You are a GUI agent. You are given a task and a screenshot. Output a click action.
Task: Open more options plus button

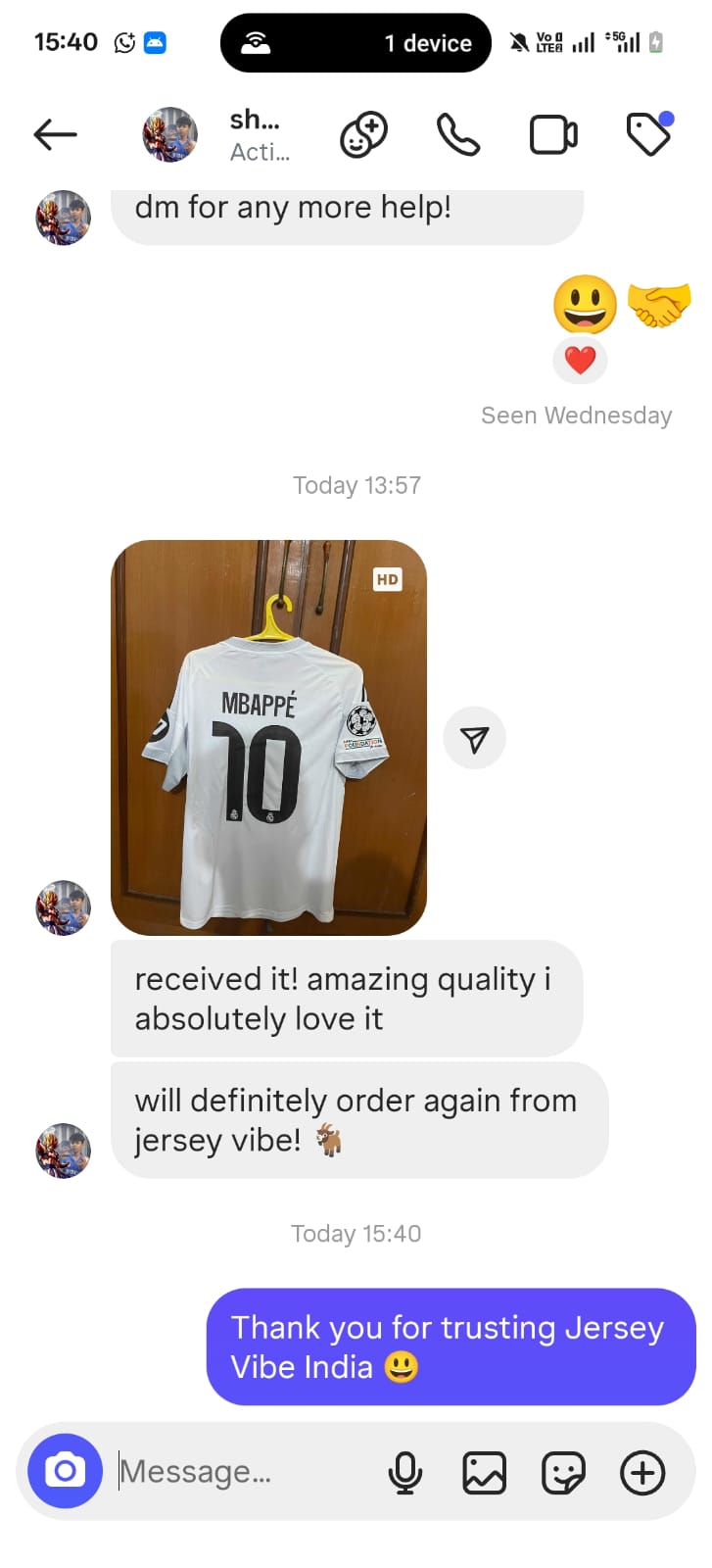(x=642, y=1472)
